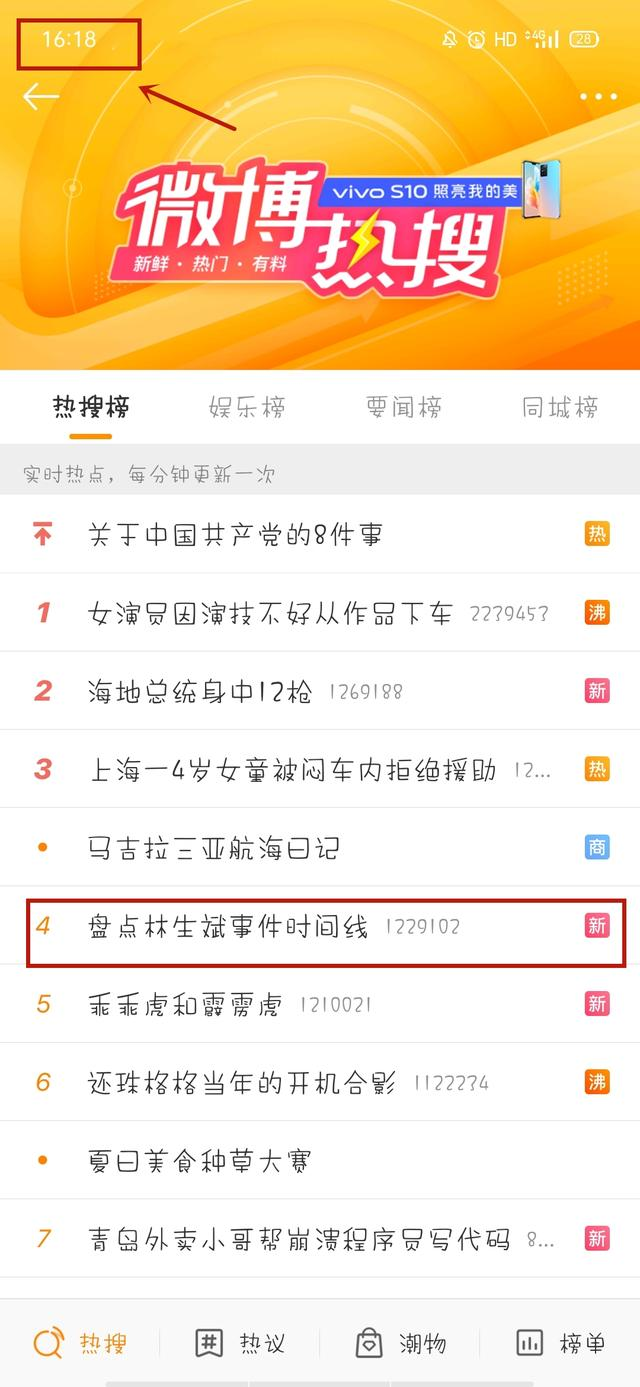Open the three-dot overflow menu
This screenshot has height=1387, width=640.
(598, 97)
